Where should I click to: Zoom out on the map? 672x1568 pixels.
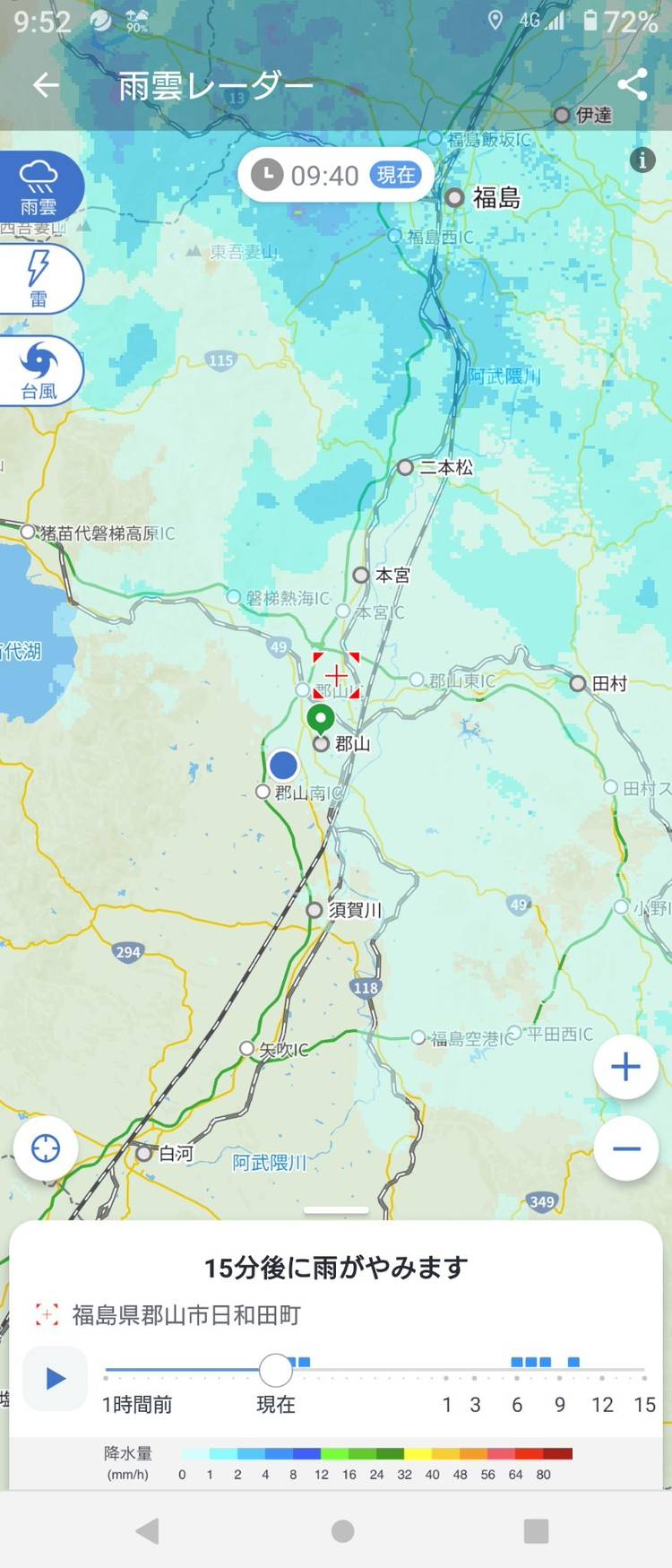pos(625,1148)
